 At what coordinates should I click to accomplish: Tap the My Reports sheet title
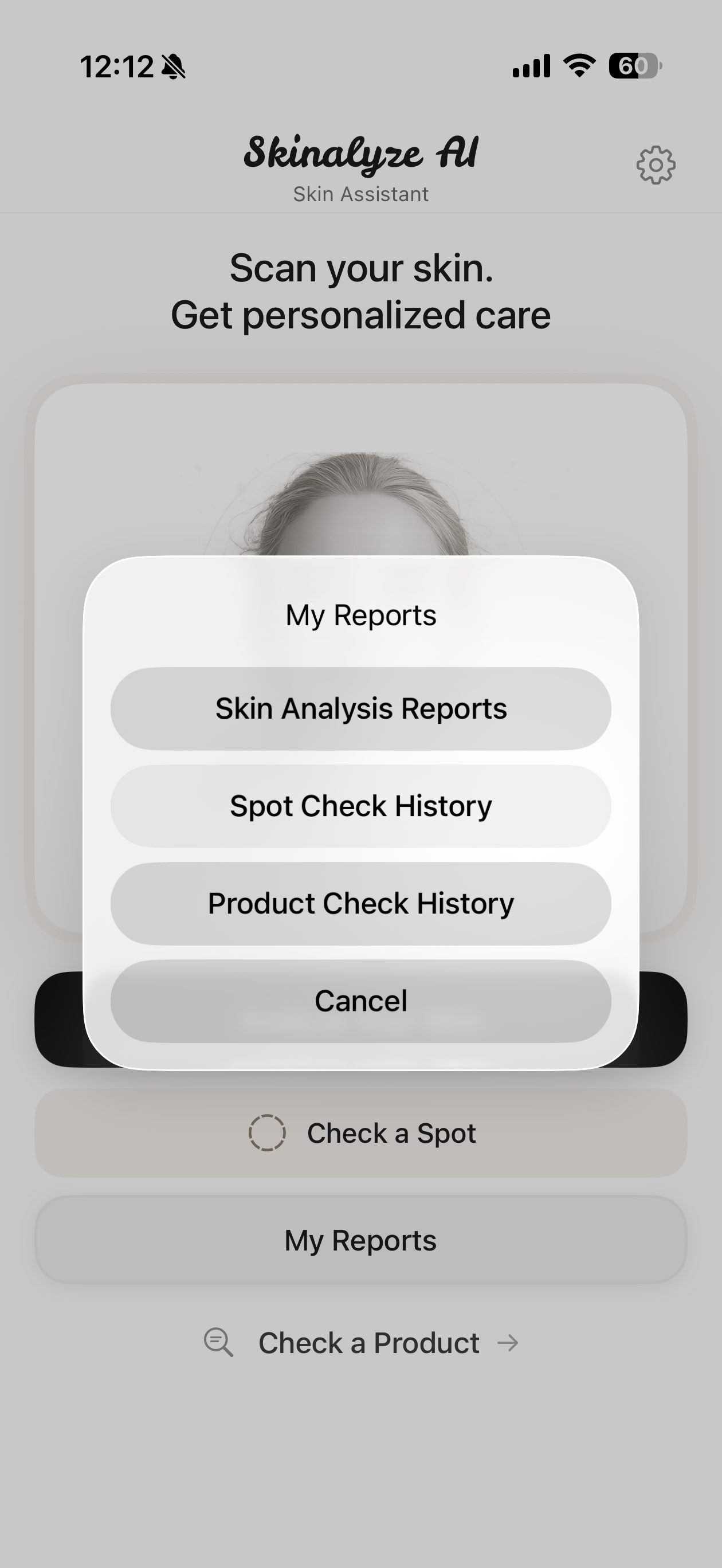point(361,614)
